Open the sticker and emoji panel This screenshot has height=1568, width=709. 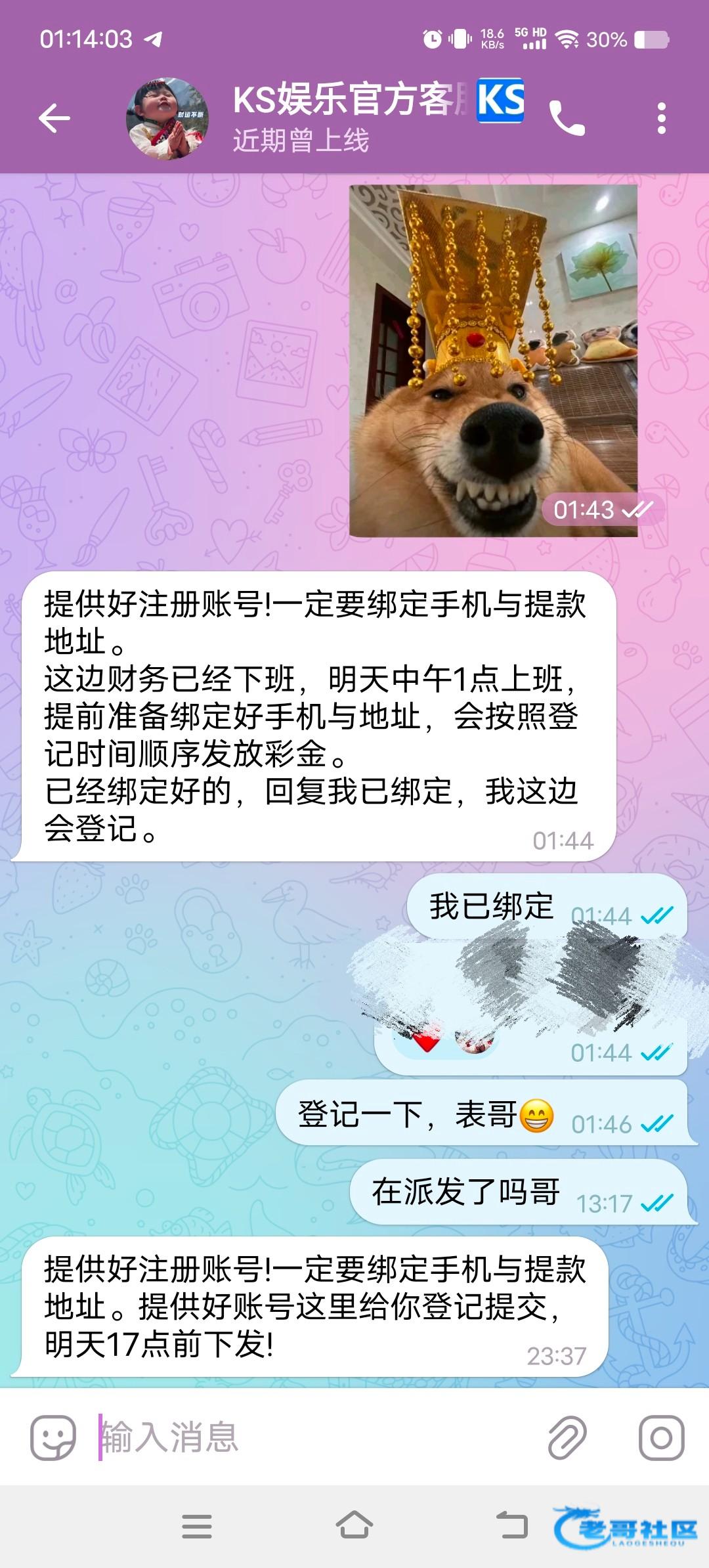click(x=53, y=1437)
